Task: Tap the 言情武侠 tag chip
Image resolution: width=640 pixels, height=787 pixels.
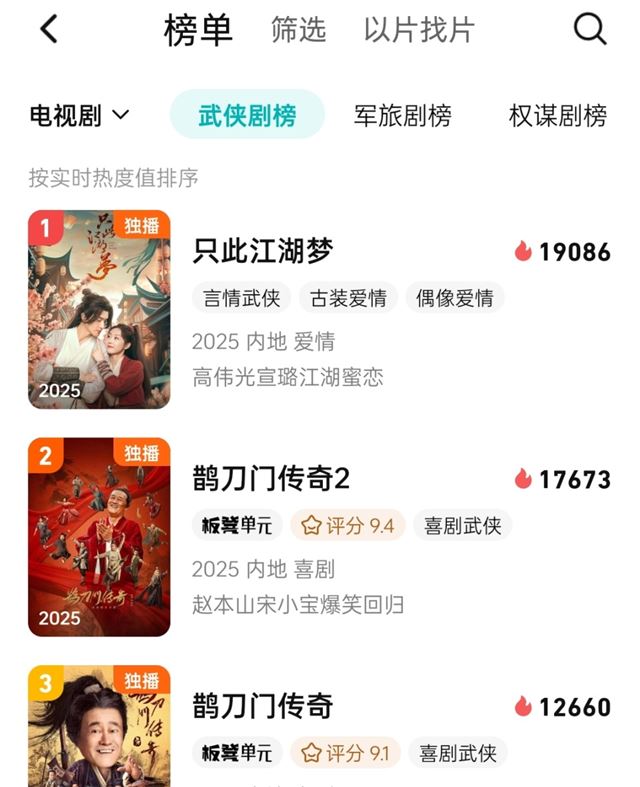Action: [x=241, y=298]
